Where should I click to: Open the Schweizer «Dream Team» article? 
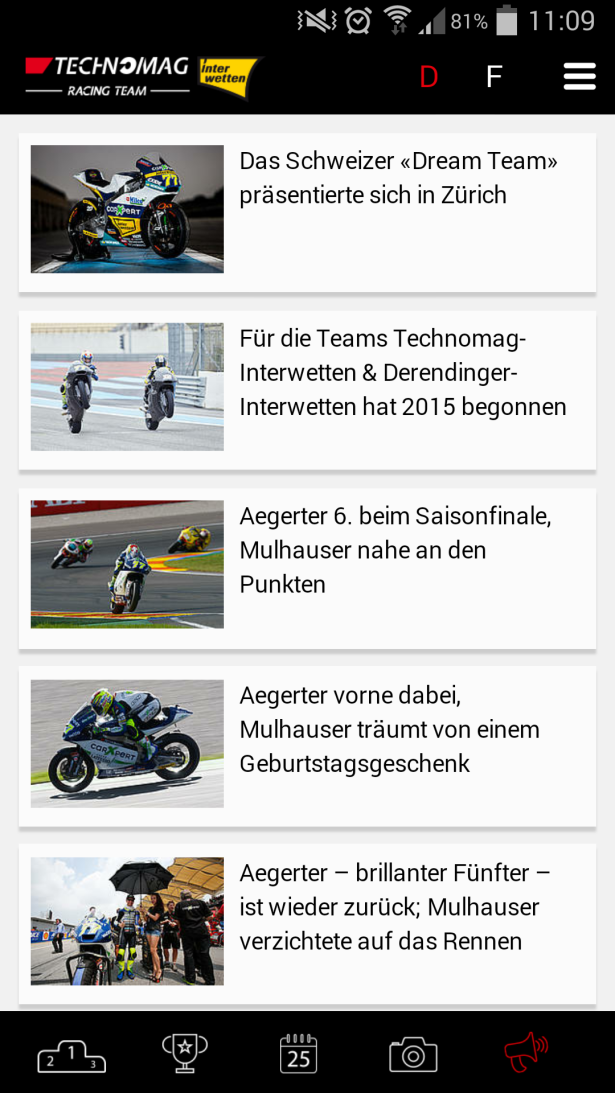tap(308, 211)
